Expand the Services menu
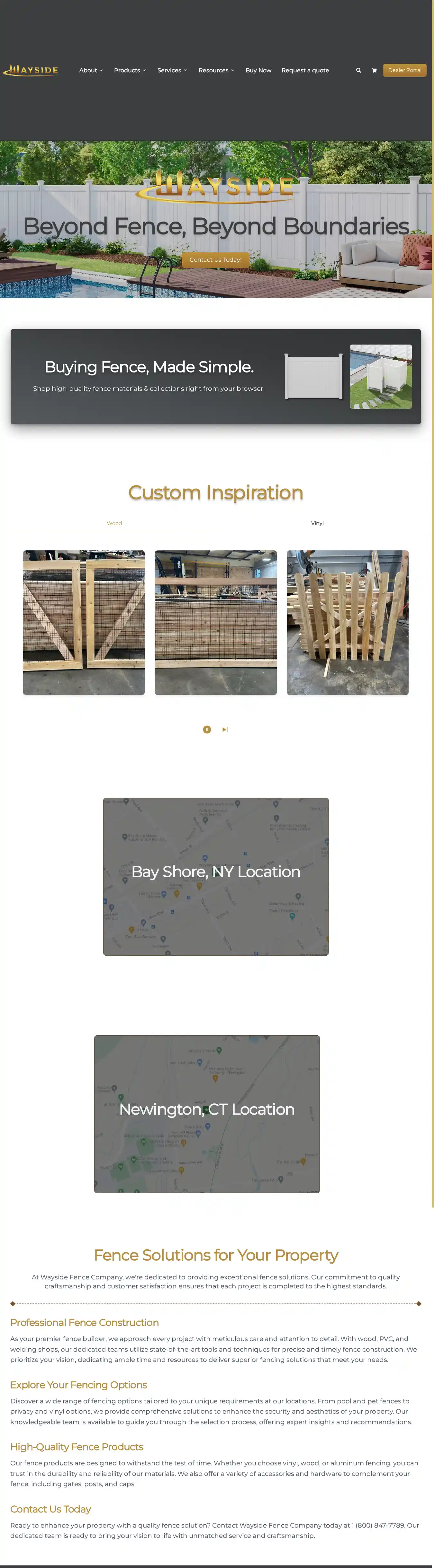434x1568 pixels. (x=172, y=71)
